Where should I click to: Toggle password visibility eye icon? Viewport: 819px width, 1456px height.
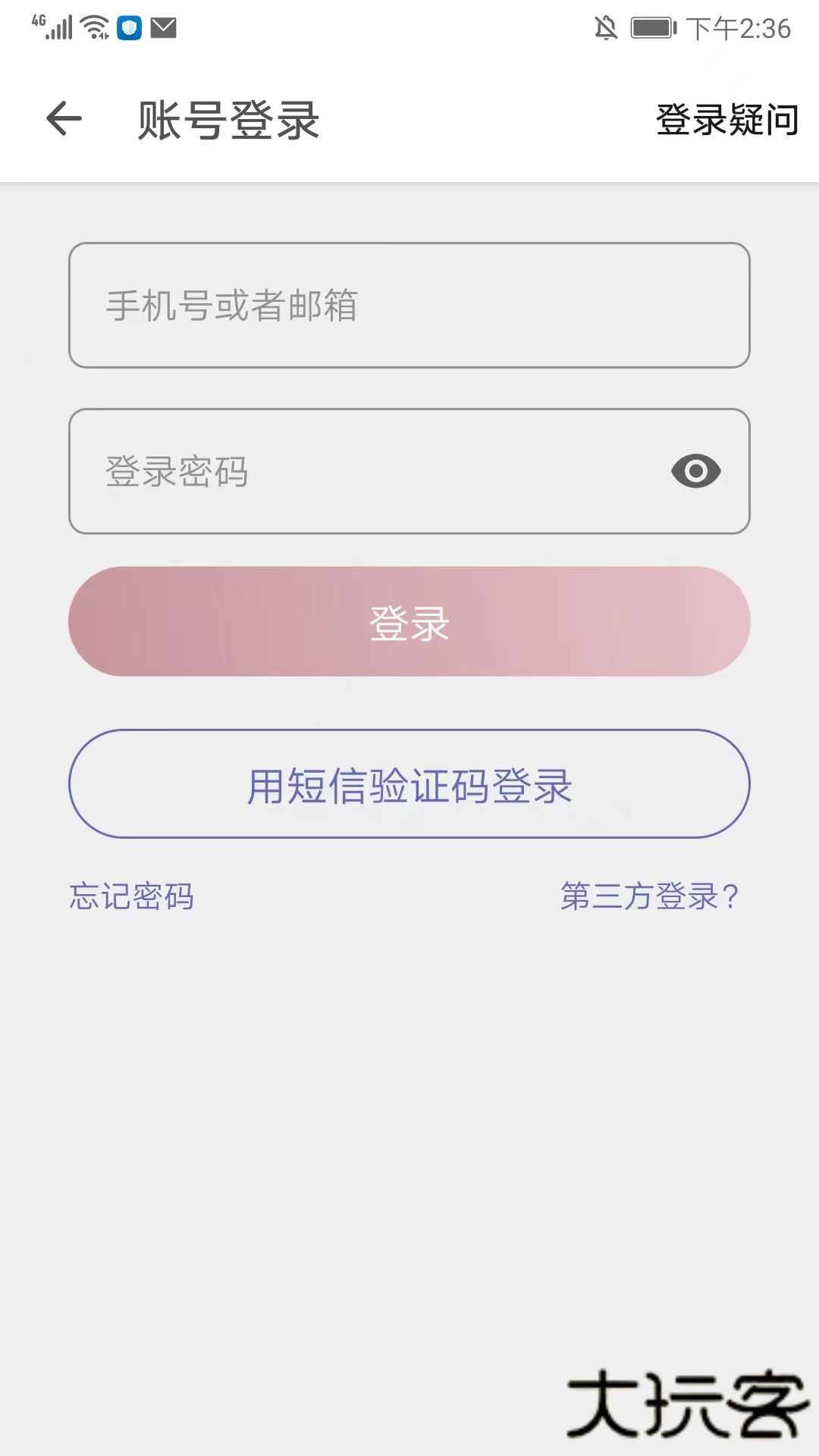coord(695,472)
